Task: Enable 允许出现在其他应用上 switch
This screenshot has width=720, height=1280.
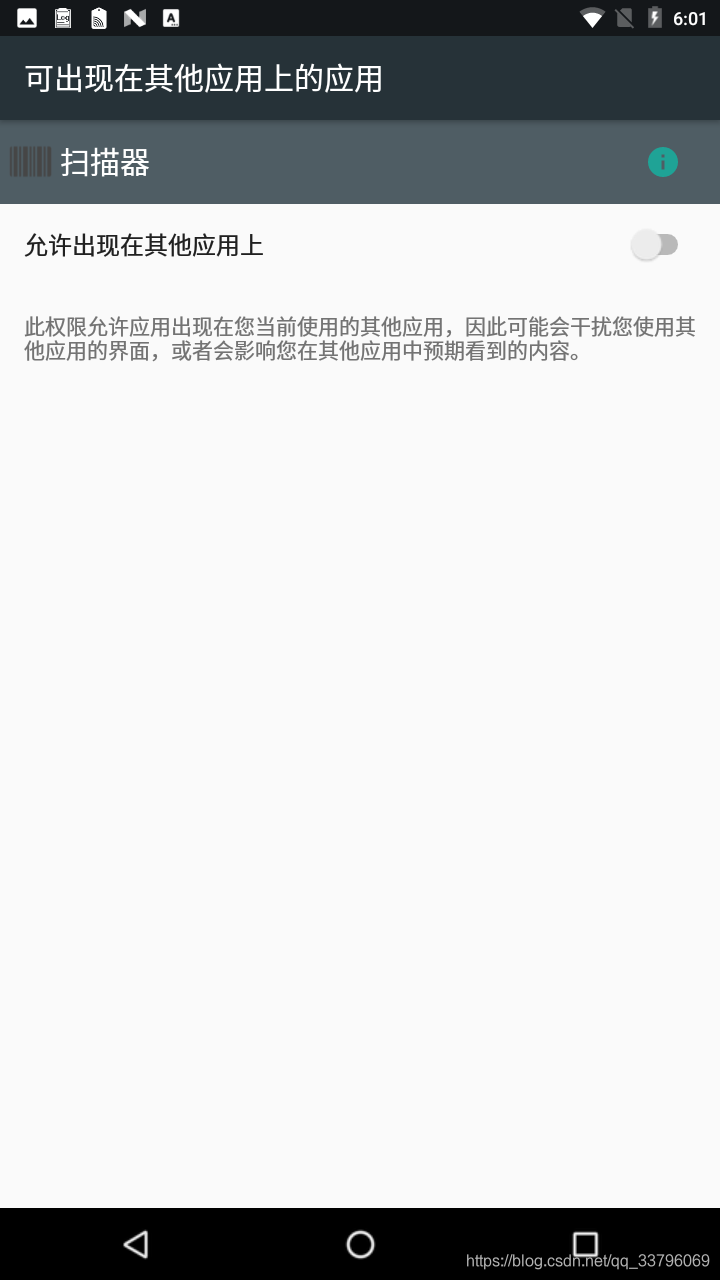Action: [655, 245]
